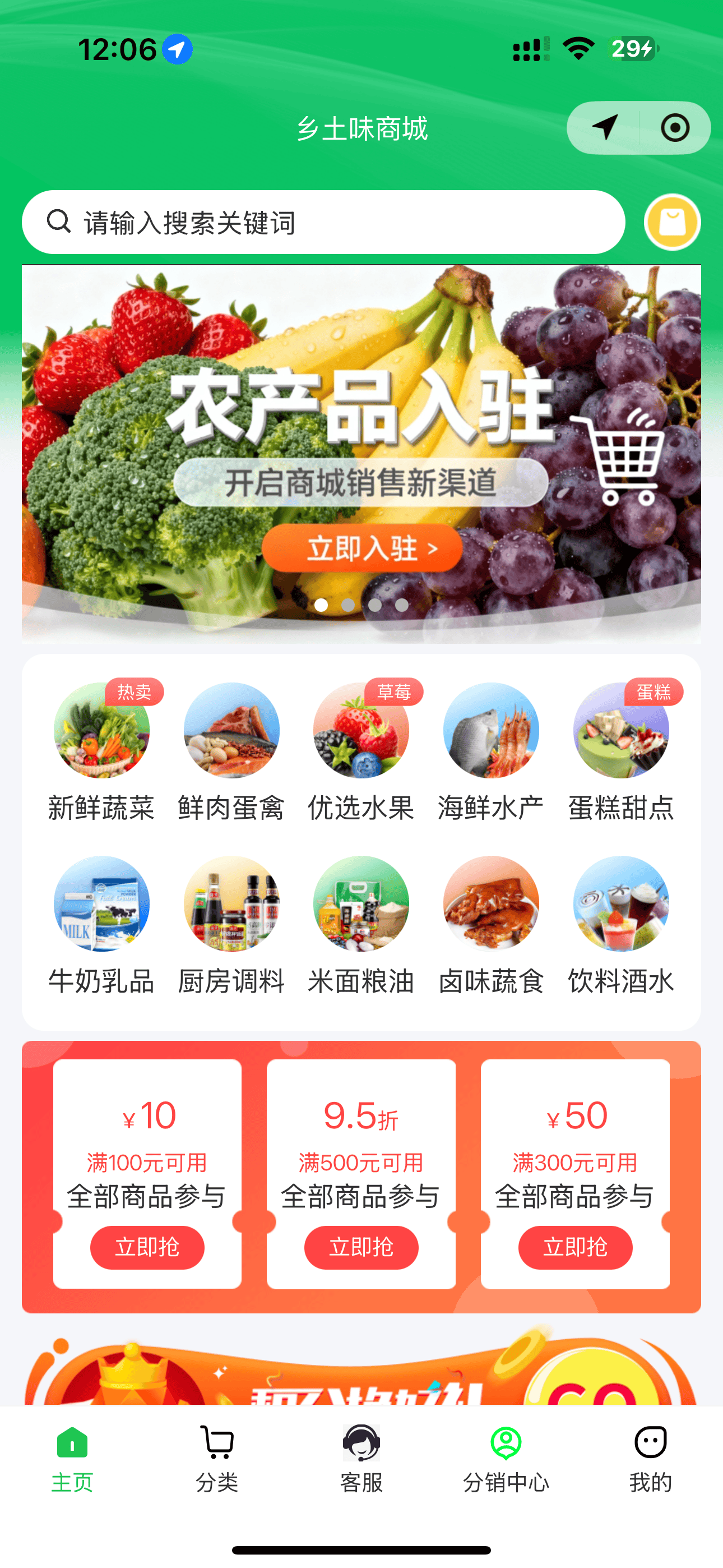
Task: Open the 客服 customer service tab
Action: [x=361, y=1467]
